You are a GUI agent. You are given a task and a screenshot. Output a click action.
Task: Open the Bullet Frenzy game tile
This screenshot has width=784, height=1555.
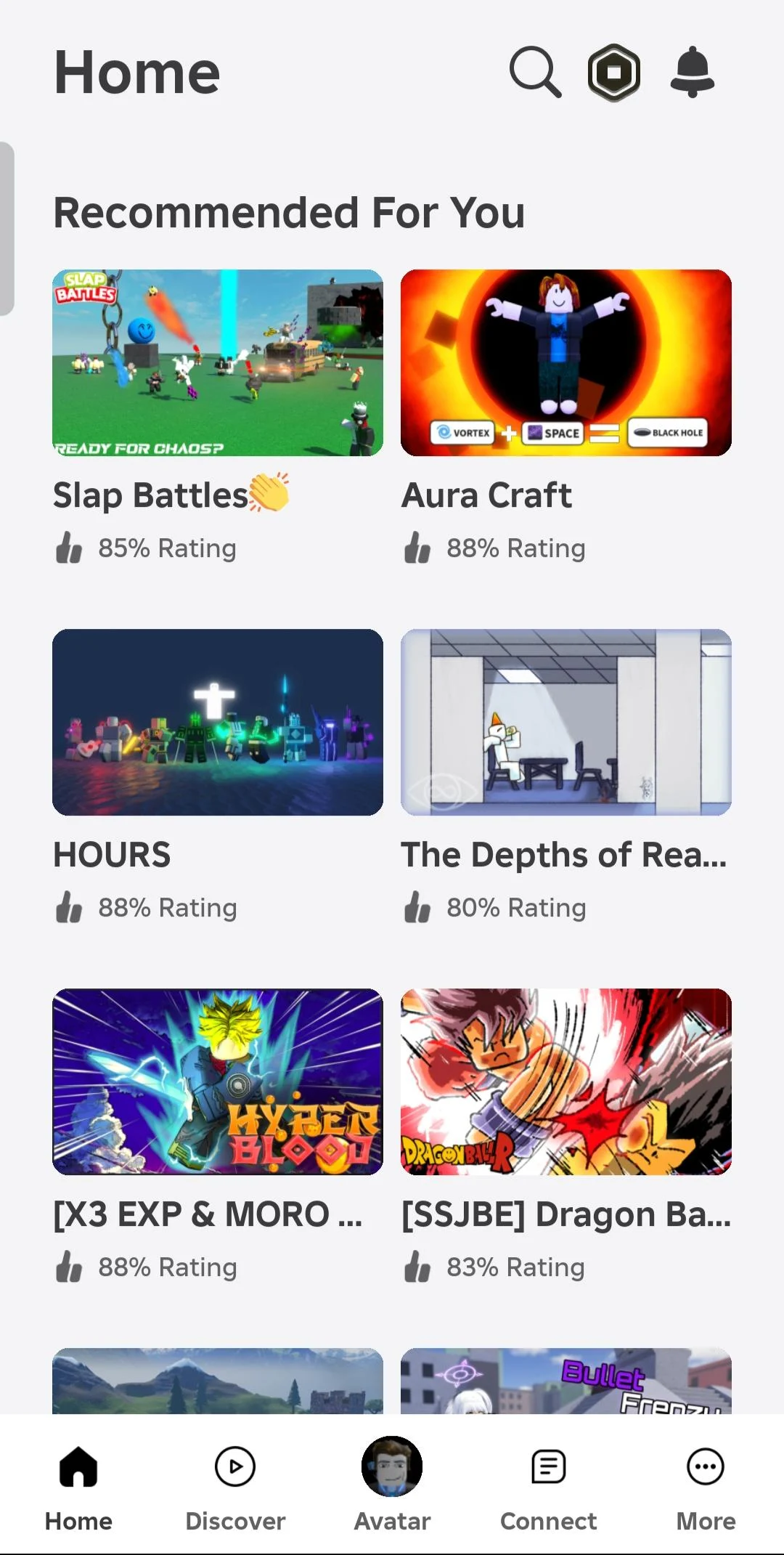566,1381
